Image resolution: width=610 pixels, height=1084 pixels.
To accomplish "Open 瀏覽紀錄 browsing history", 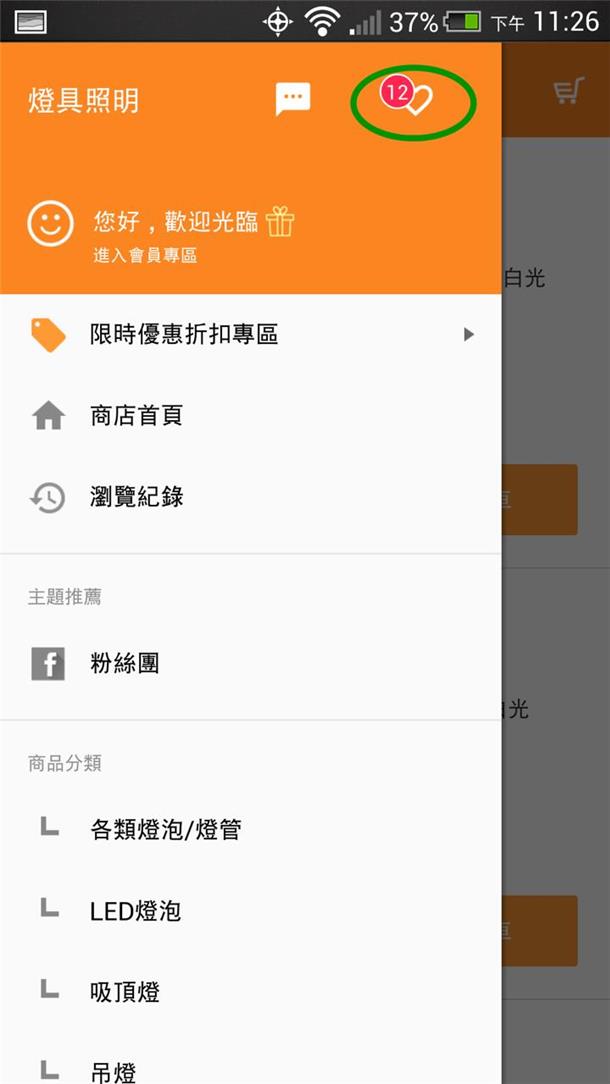I will (x=136, y=497).
